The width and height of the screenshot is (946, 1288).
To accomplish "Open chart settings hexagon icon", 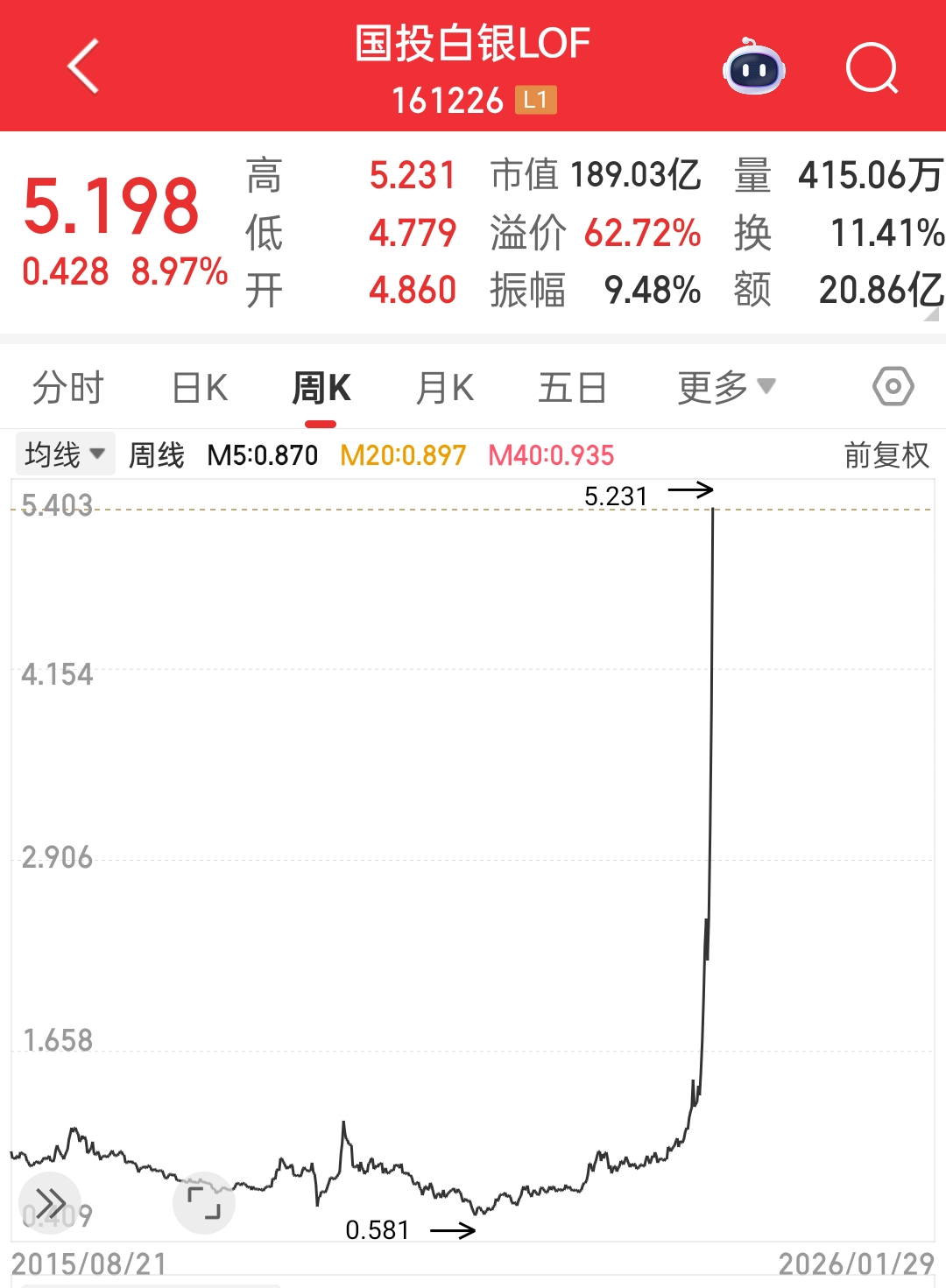I will [893, 386].
